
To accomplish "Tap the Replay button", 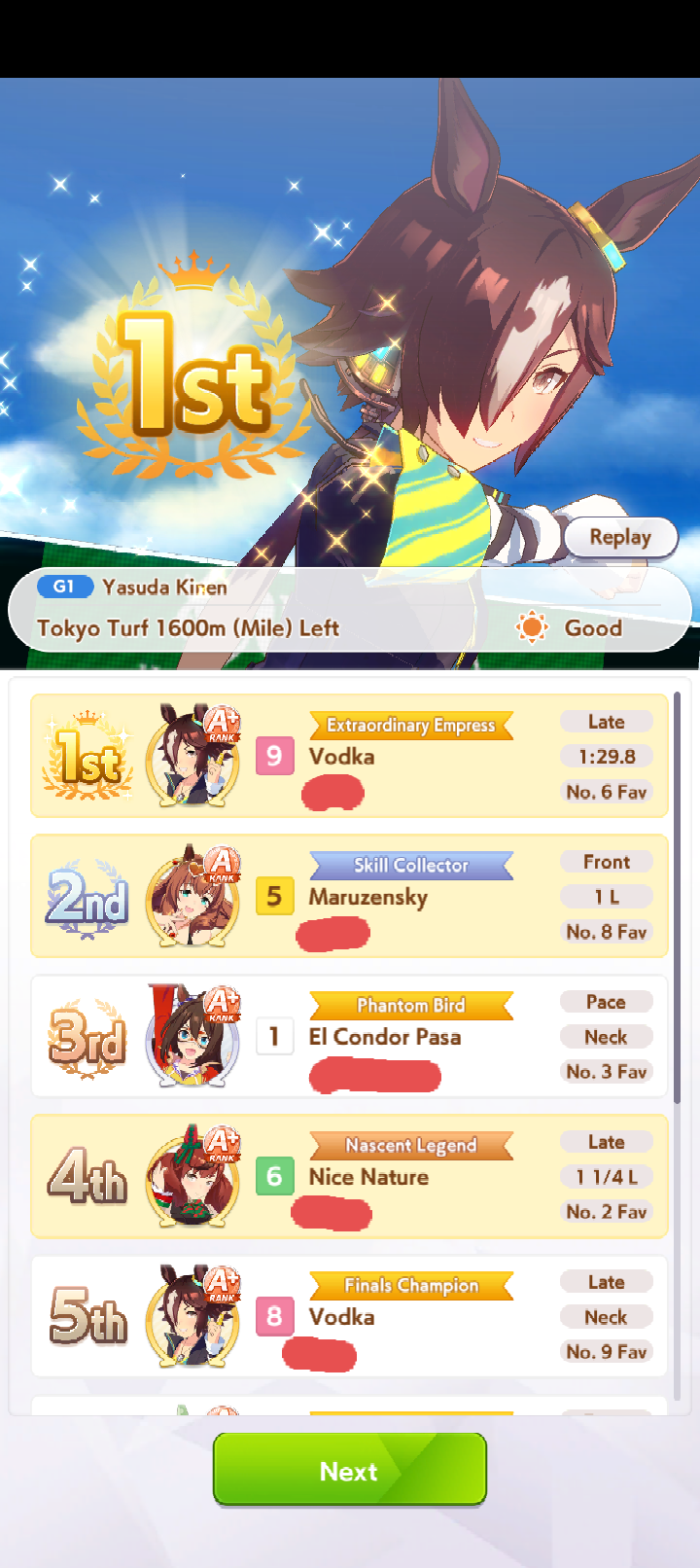I will coord(620,537).
